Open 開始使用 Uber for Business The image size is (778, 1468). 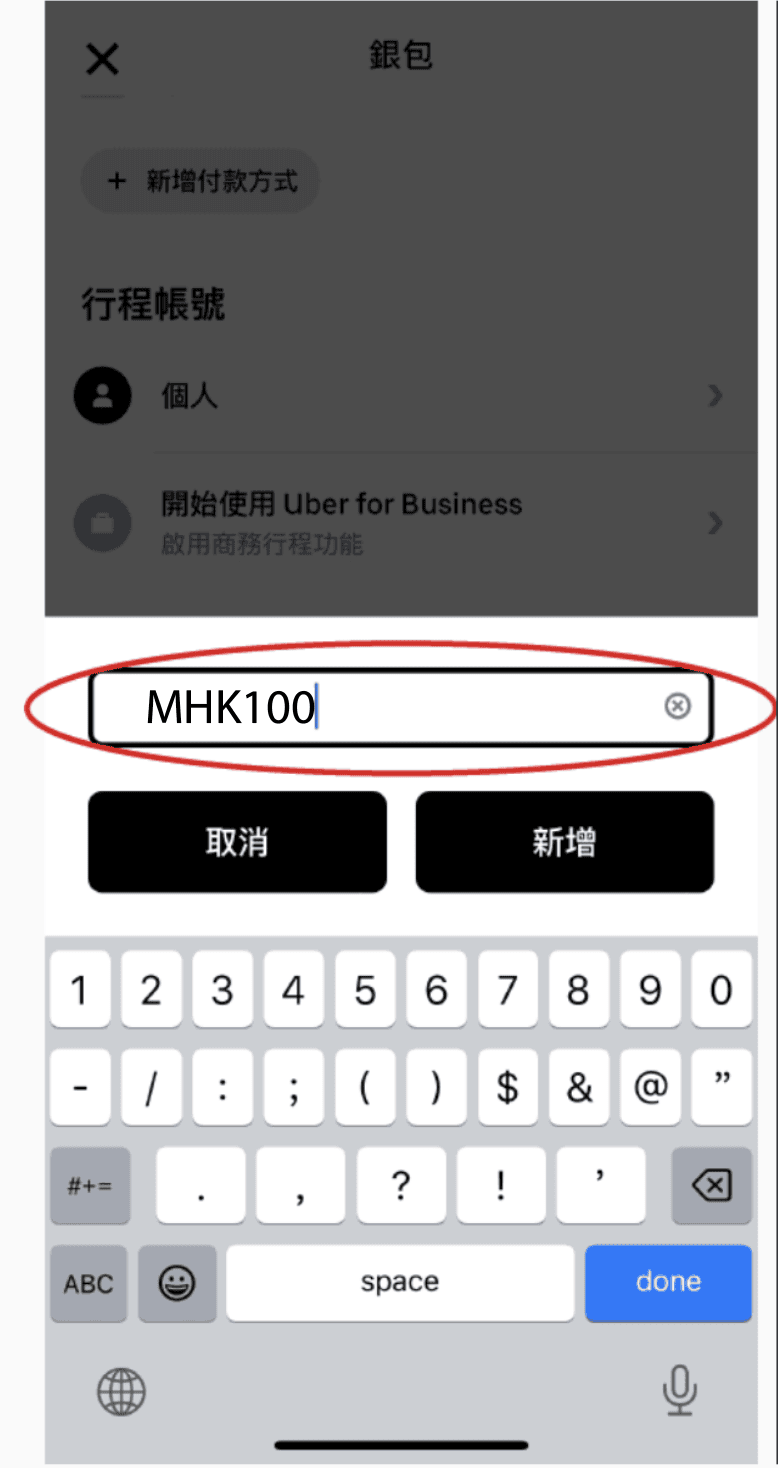click(400, 522)
